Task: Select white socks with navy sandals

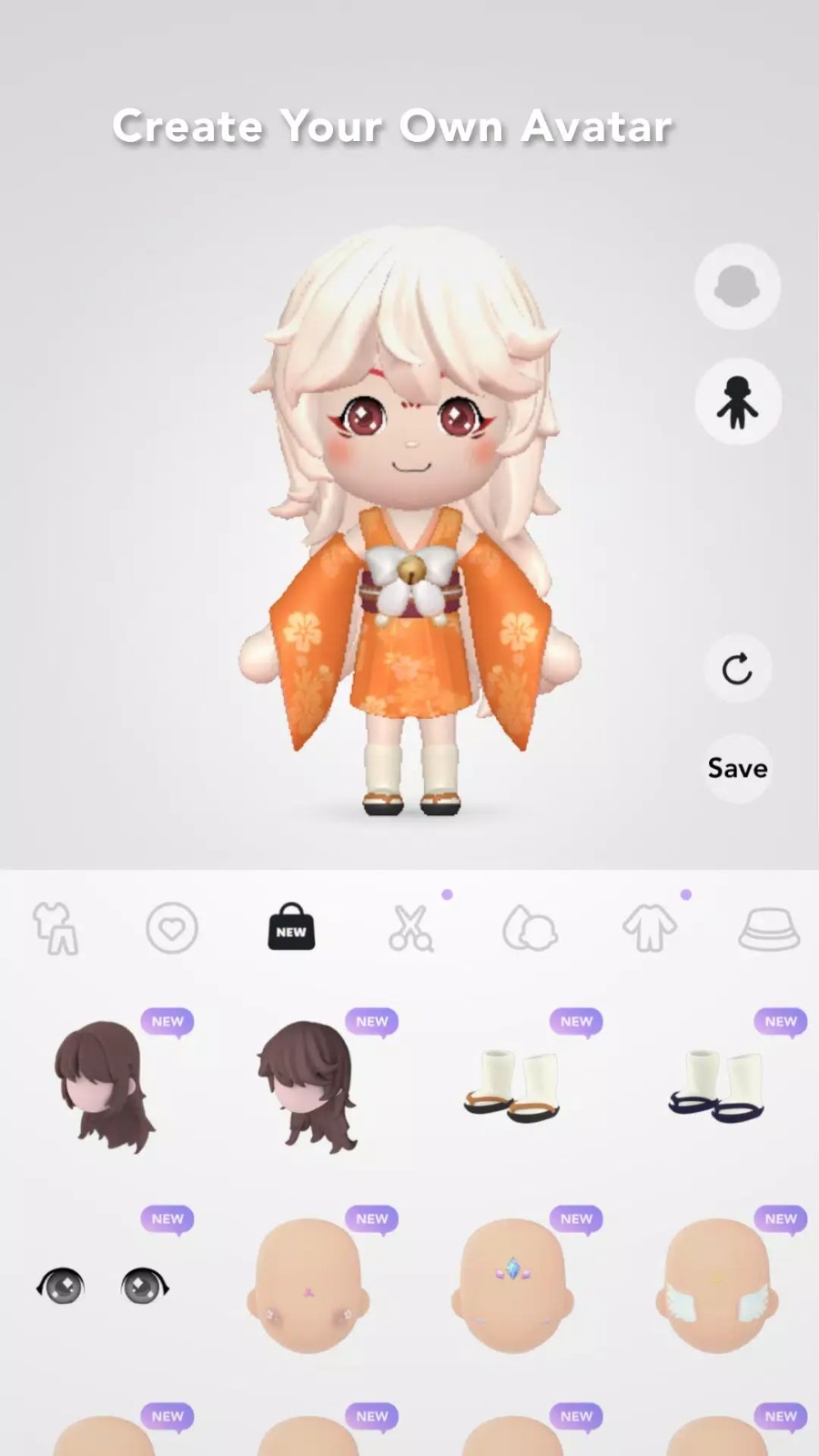Action: tap(716, 1087)
